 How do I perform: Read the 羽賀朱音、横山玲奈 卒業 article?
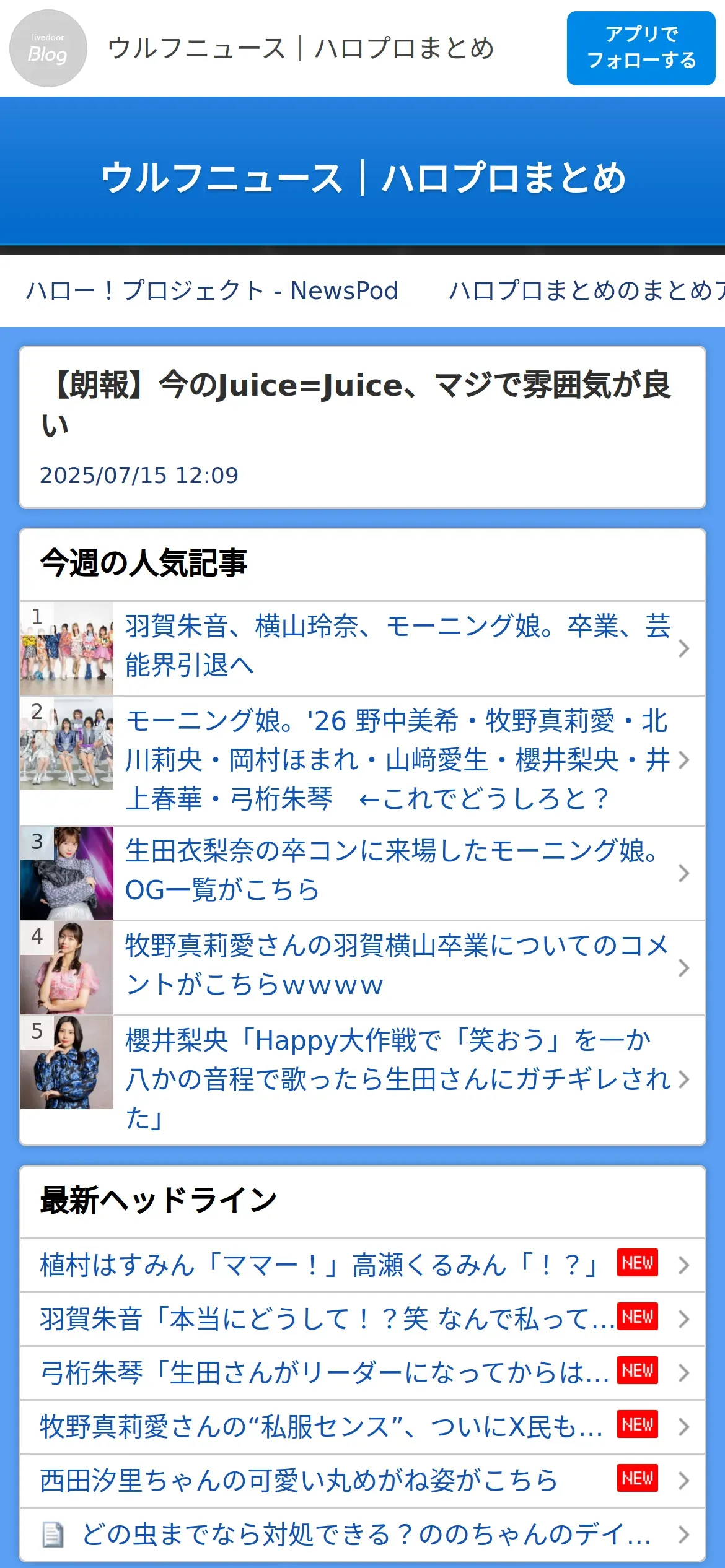pyautogui.click(x=397, y=647)
